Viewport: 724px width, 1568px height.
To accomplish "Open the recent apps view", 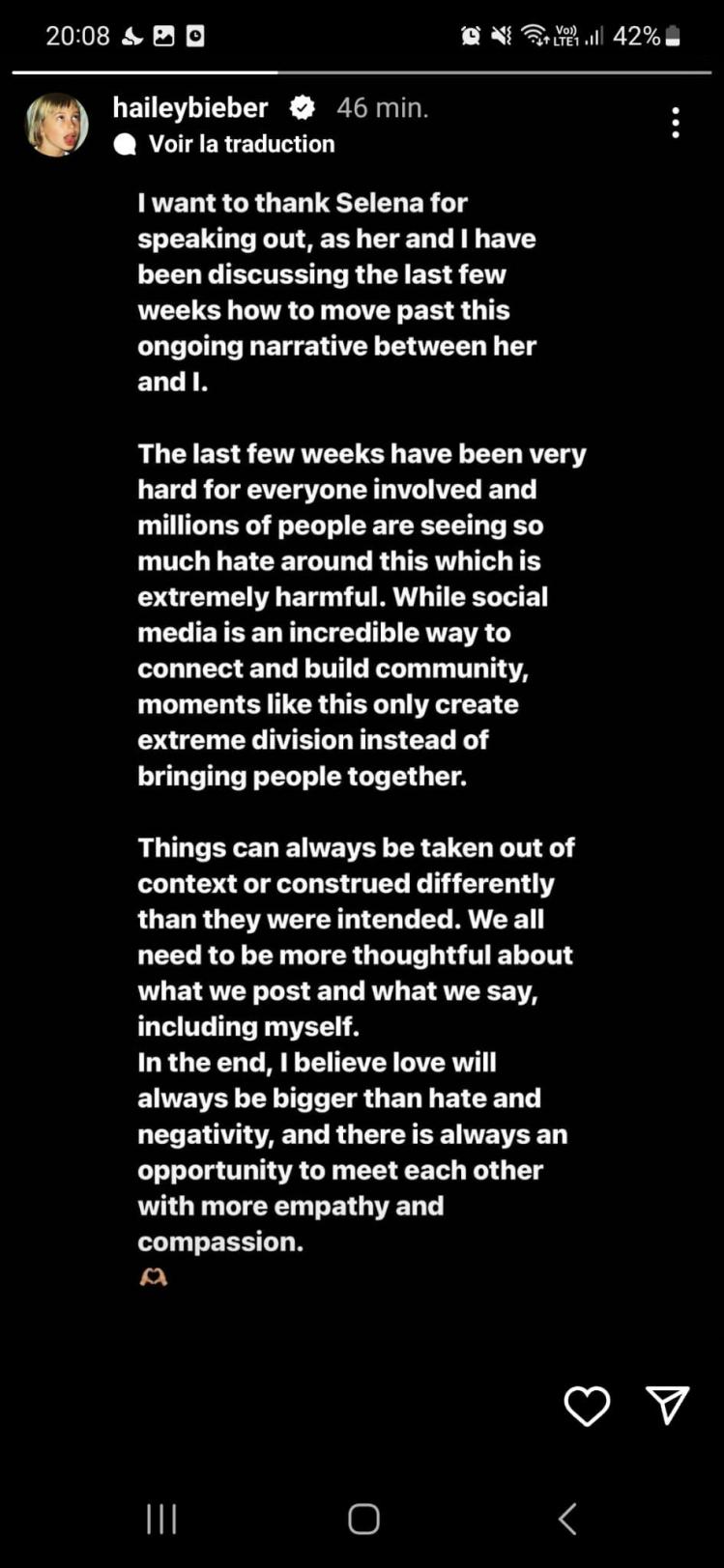I will click(x=161, y=1519).
